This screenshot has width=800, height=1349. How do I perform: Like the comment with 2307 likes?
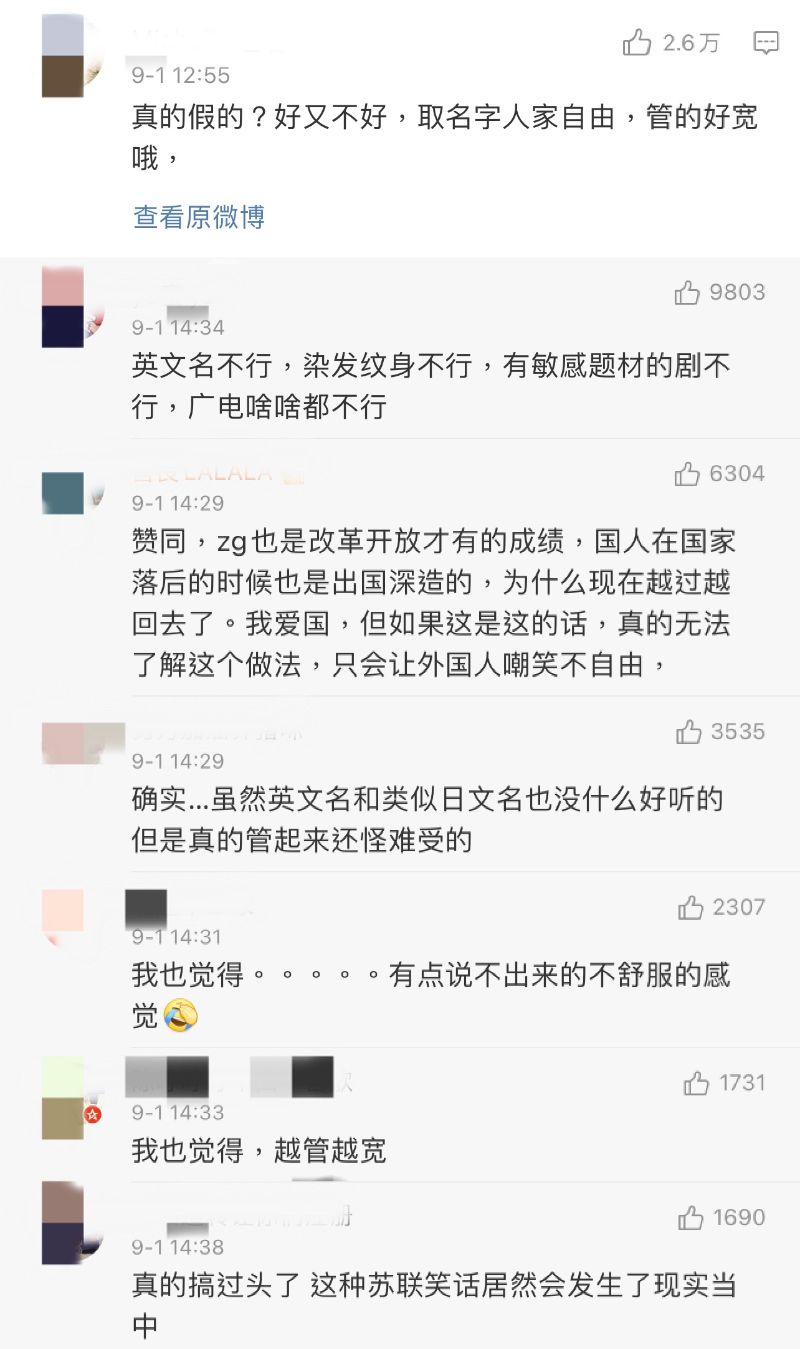tap(691, 908)
